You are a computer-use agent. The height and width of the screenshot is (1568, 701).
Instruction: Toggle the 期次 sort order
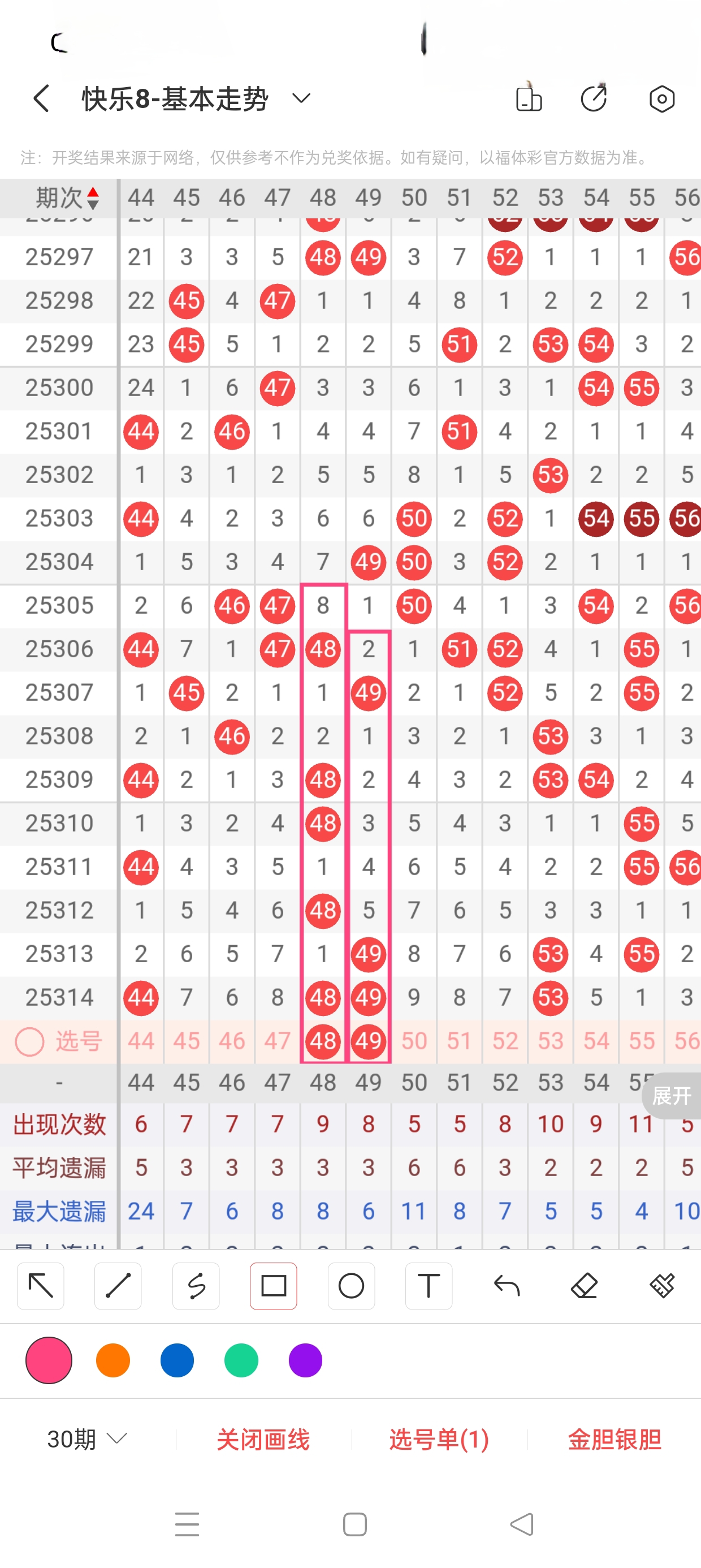(x=67, y=198)
